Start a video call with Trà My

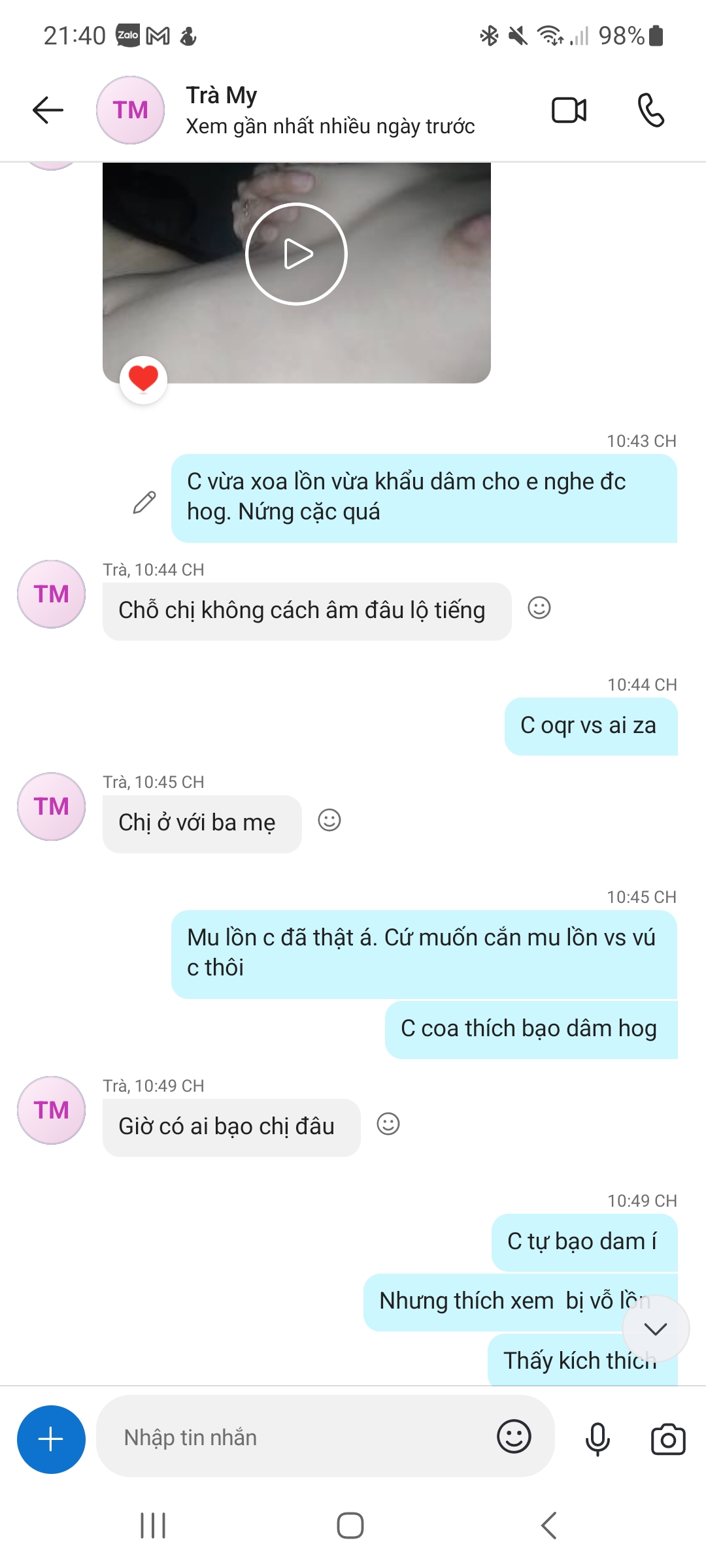pyautogui.click(x=569, y=110)
